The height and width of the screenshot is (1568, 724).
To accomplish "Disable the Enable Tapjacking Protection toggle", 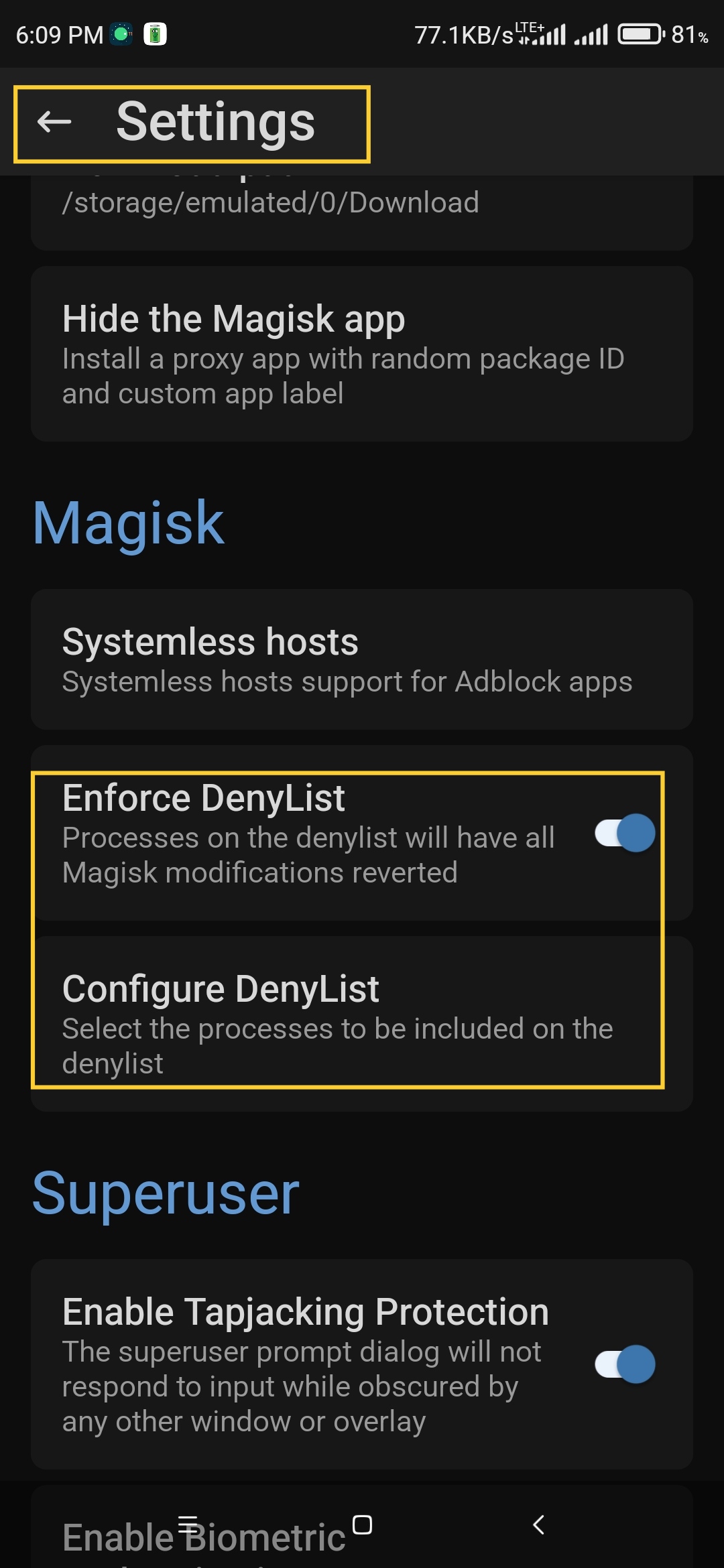I will pyautogui.click(x=625, y=1364).
